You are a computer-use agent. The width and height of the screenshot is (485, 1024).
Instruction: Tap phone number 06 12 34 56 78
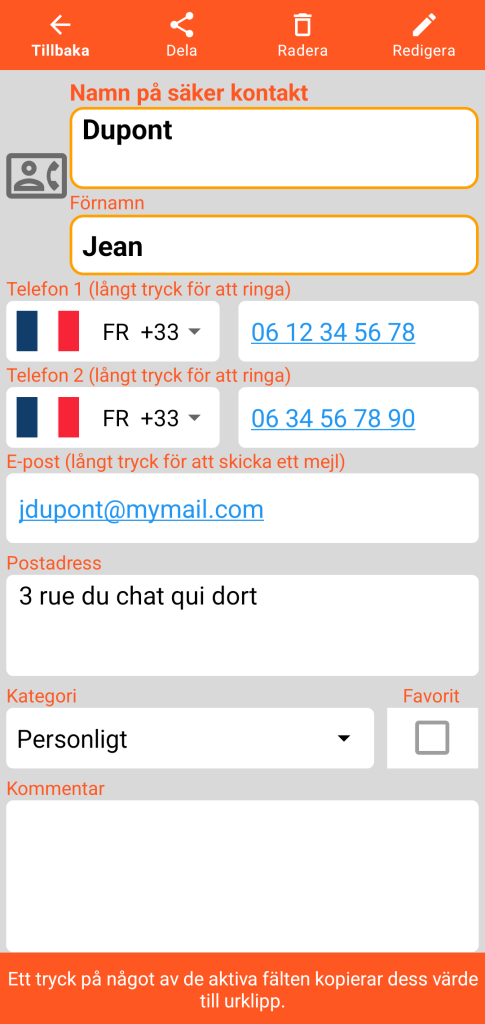click(358, 332)
